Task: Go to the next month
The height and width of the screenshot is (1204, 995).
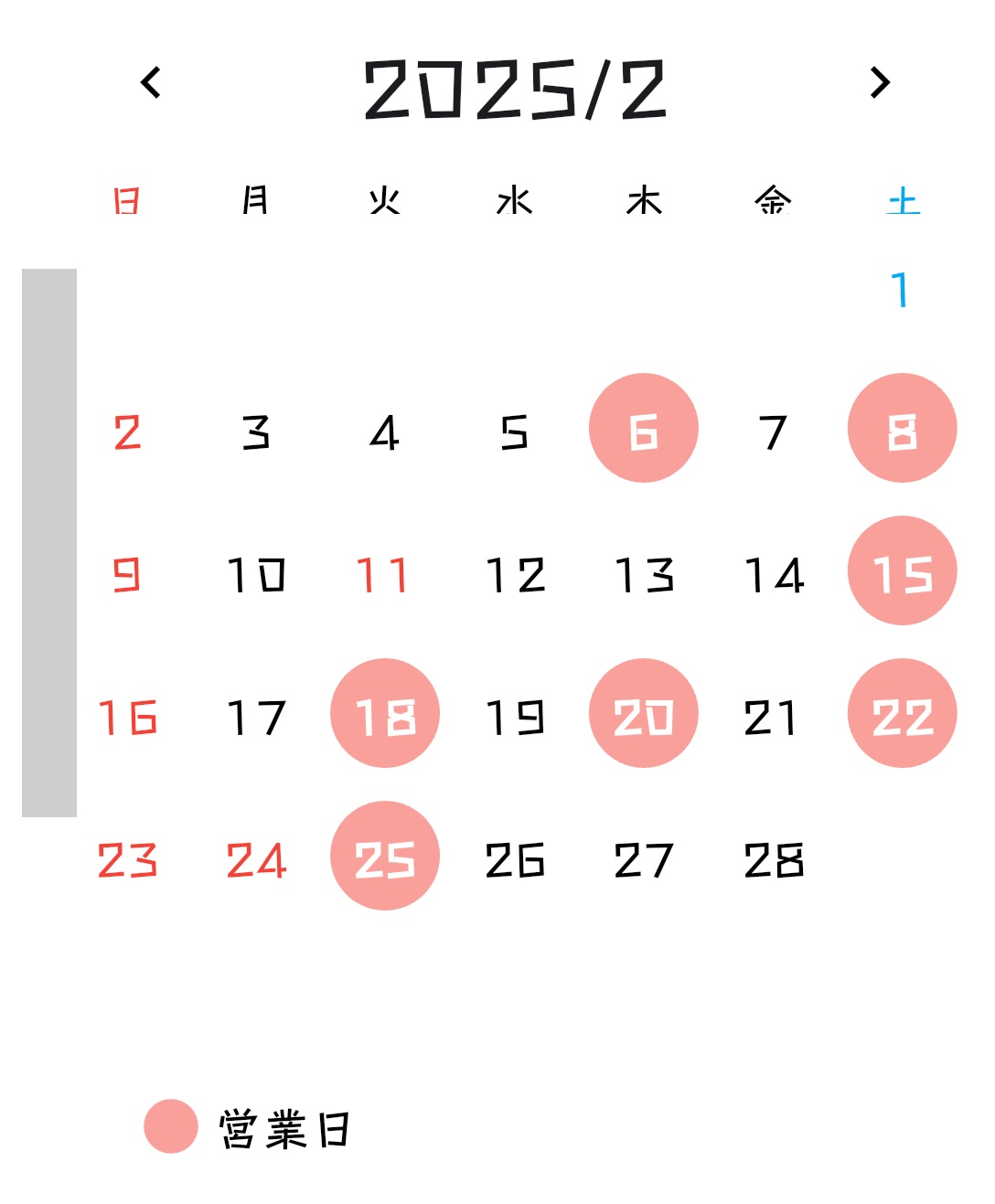Action: [880, 82]
